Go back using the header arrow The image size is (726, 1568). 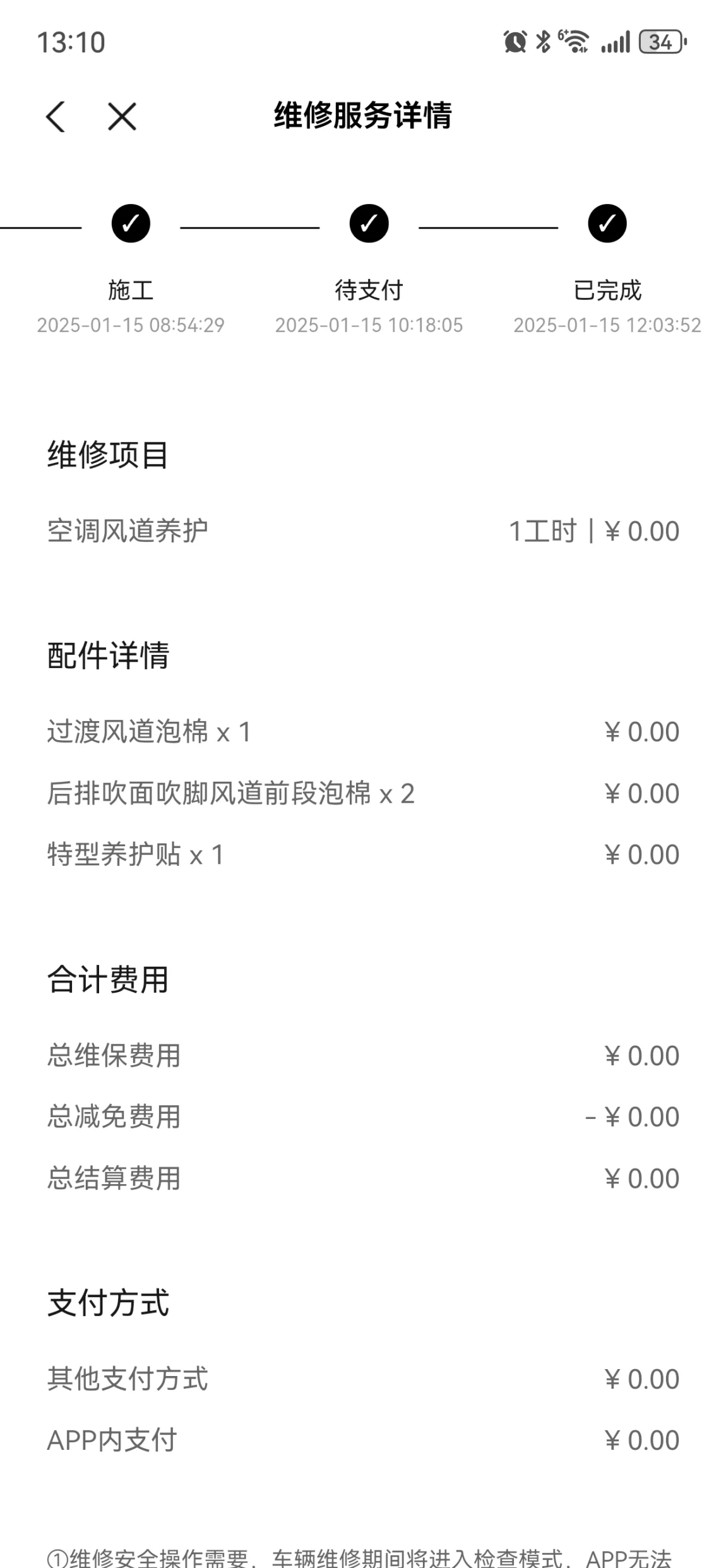[x=56, y=117]
